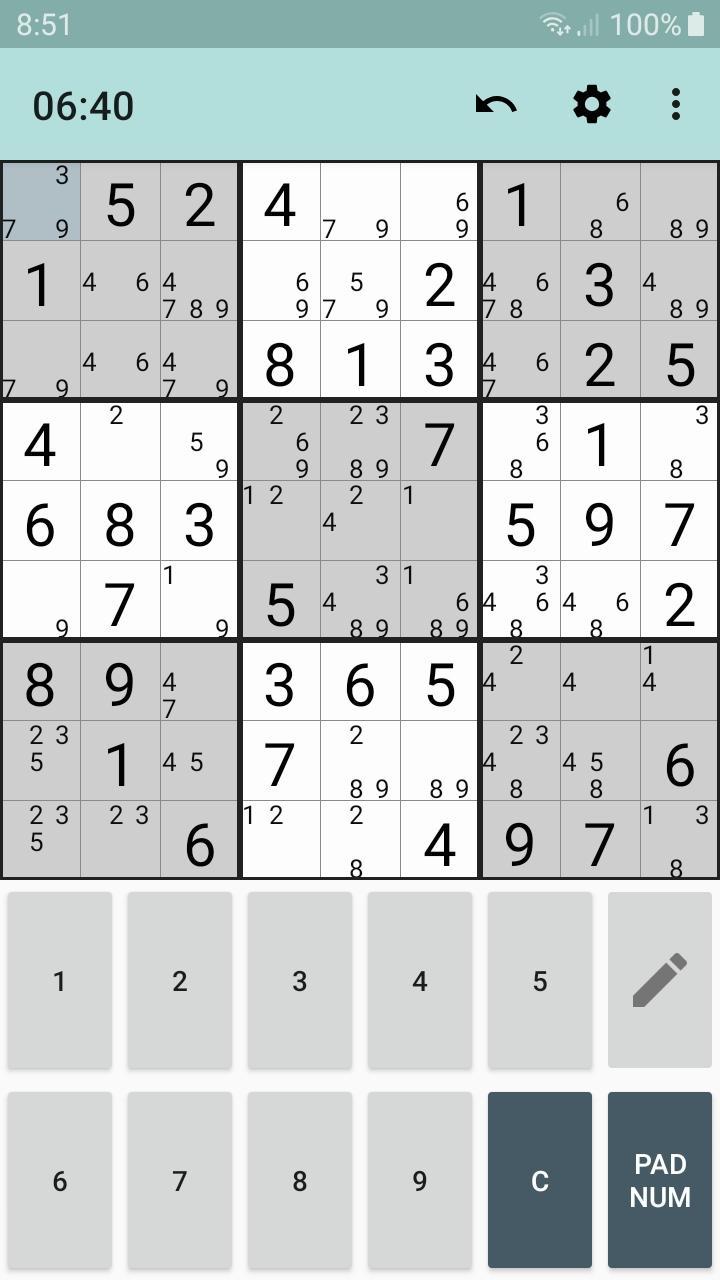Choose number 5 on the keypad

[540, 981]
